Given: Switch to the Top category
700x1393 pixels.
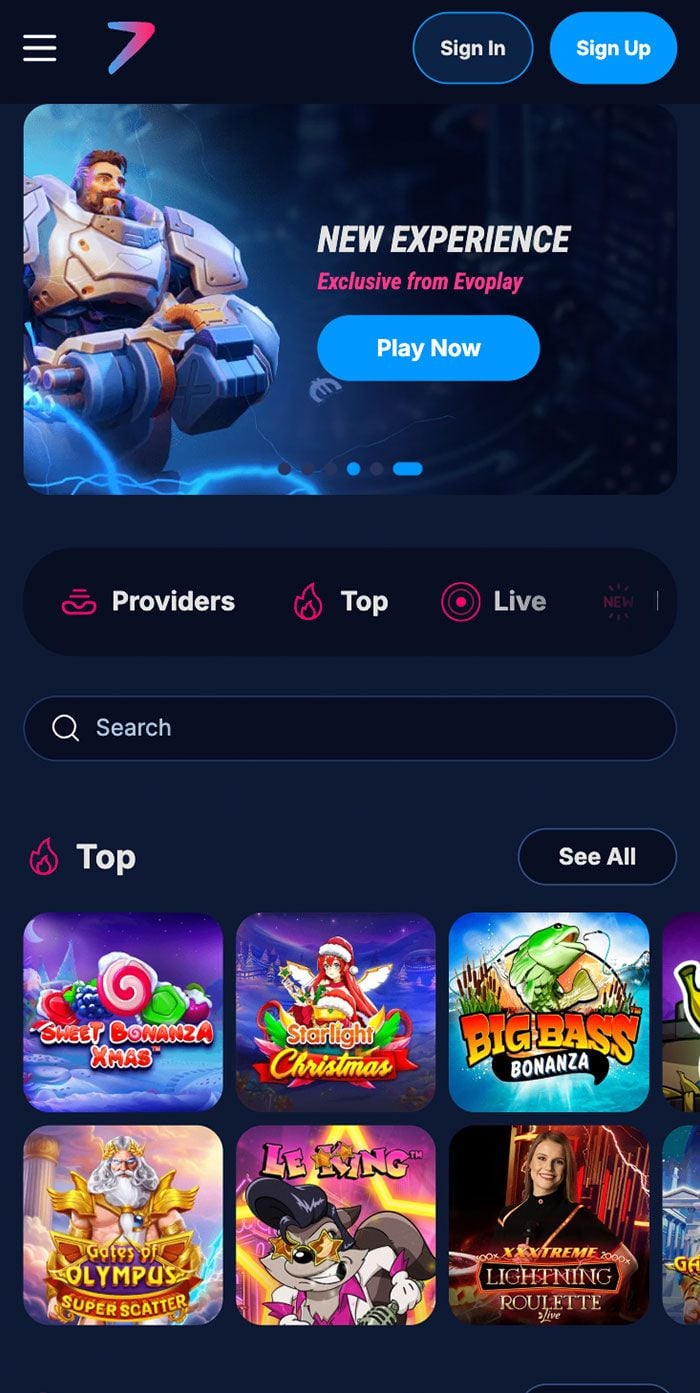Looking at the screenshot, I should pyautogui.click(x=340, y=601).
